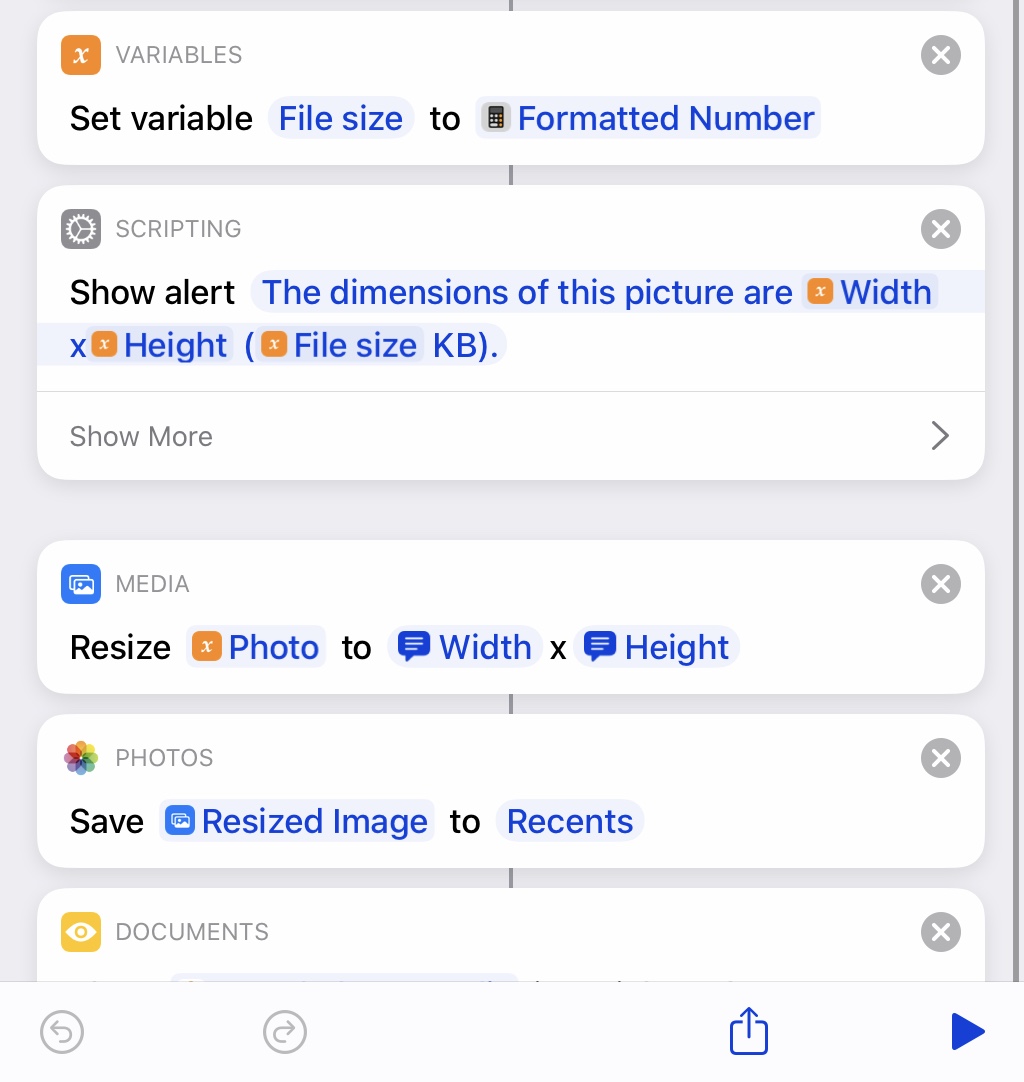Share this shortcut
Screen dimensions: 1024x1082
pos(748,1030)
